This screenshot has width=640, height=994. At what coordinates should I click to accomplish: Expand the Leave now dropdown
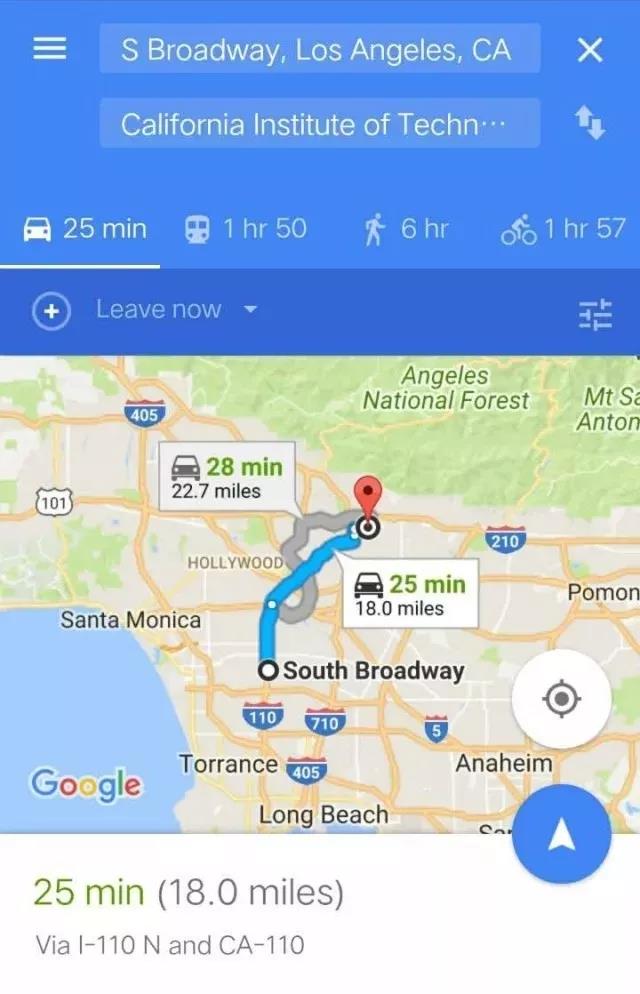pyautogui.click(x=177, y=310)
